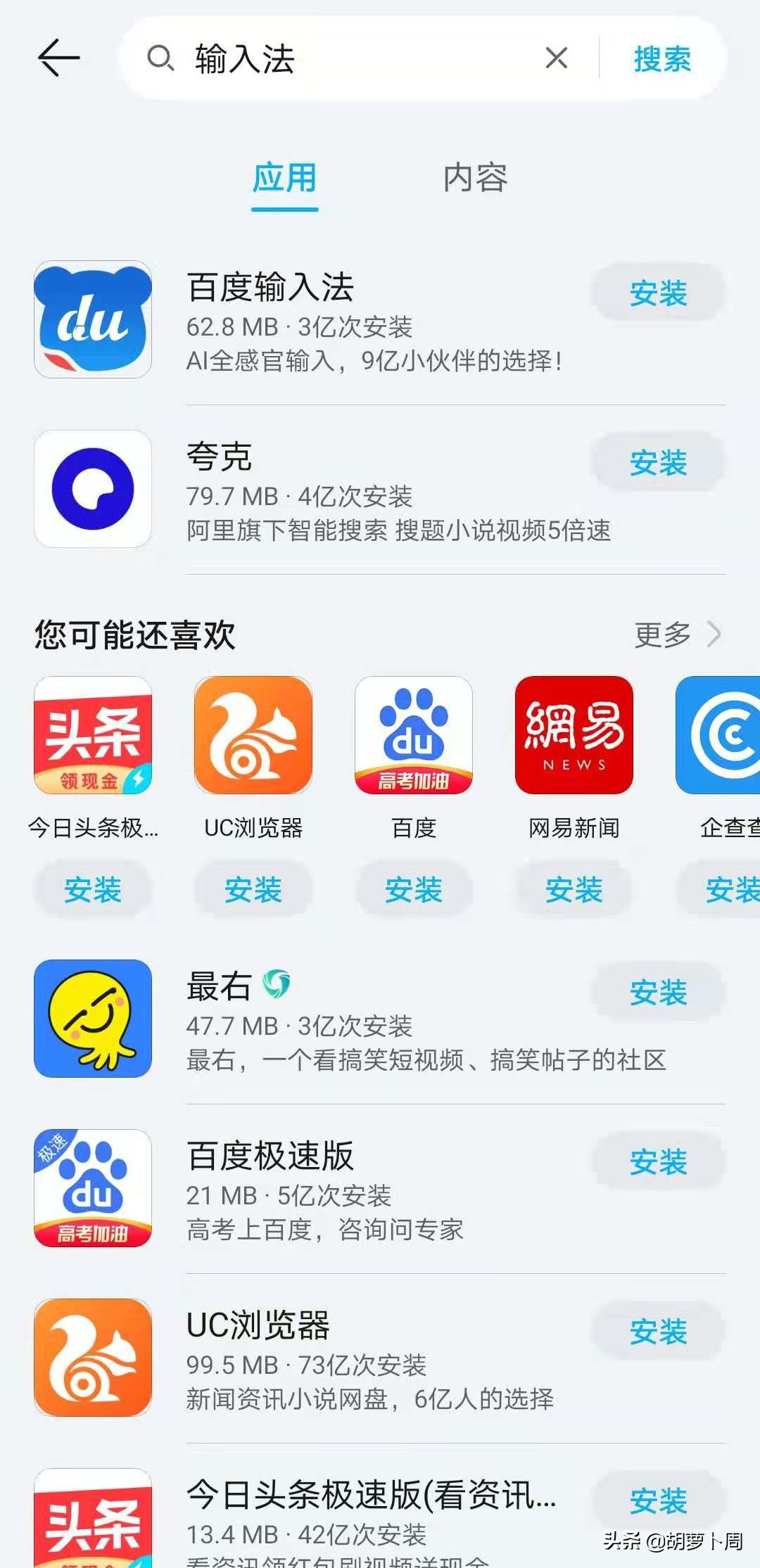The height and width of the screenshot is (1568, 760).
Task: Install the 最右 app
Action: click(658, 993)
